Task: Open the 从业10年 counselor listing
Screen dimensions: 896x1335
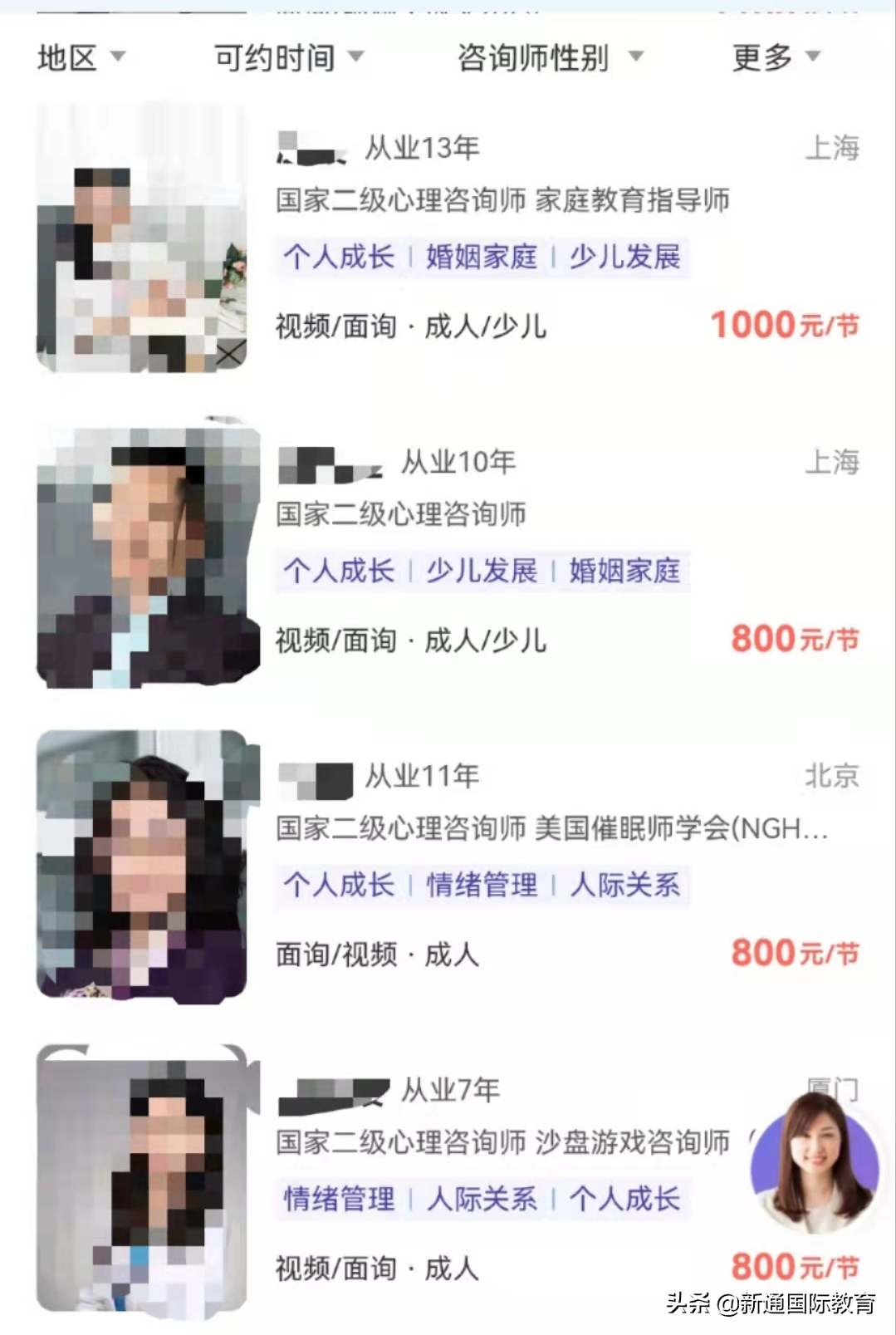Action: click(457, 462)
